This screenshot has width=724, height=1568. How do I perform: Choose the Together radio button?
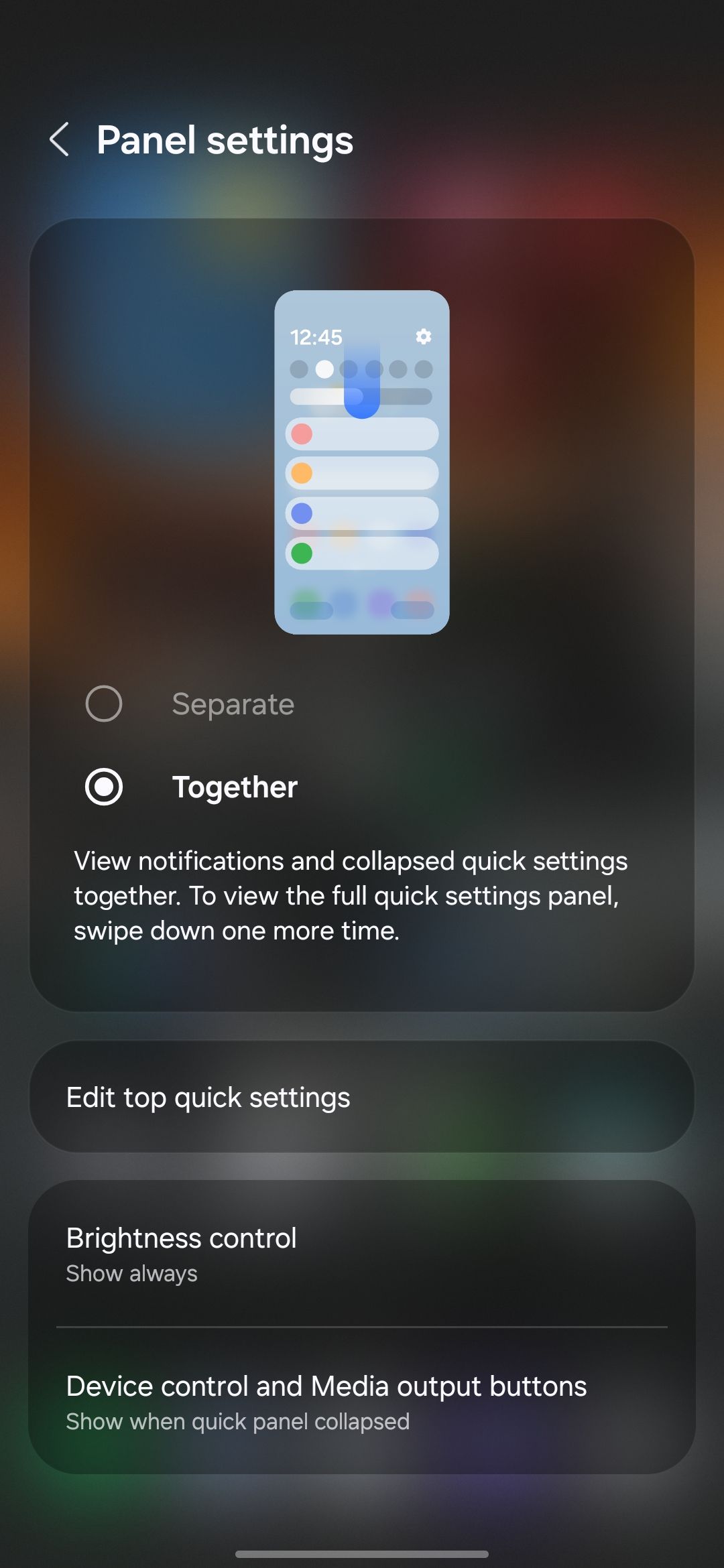[104, 787]
